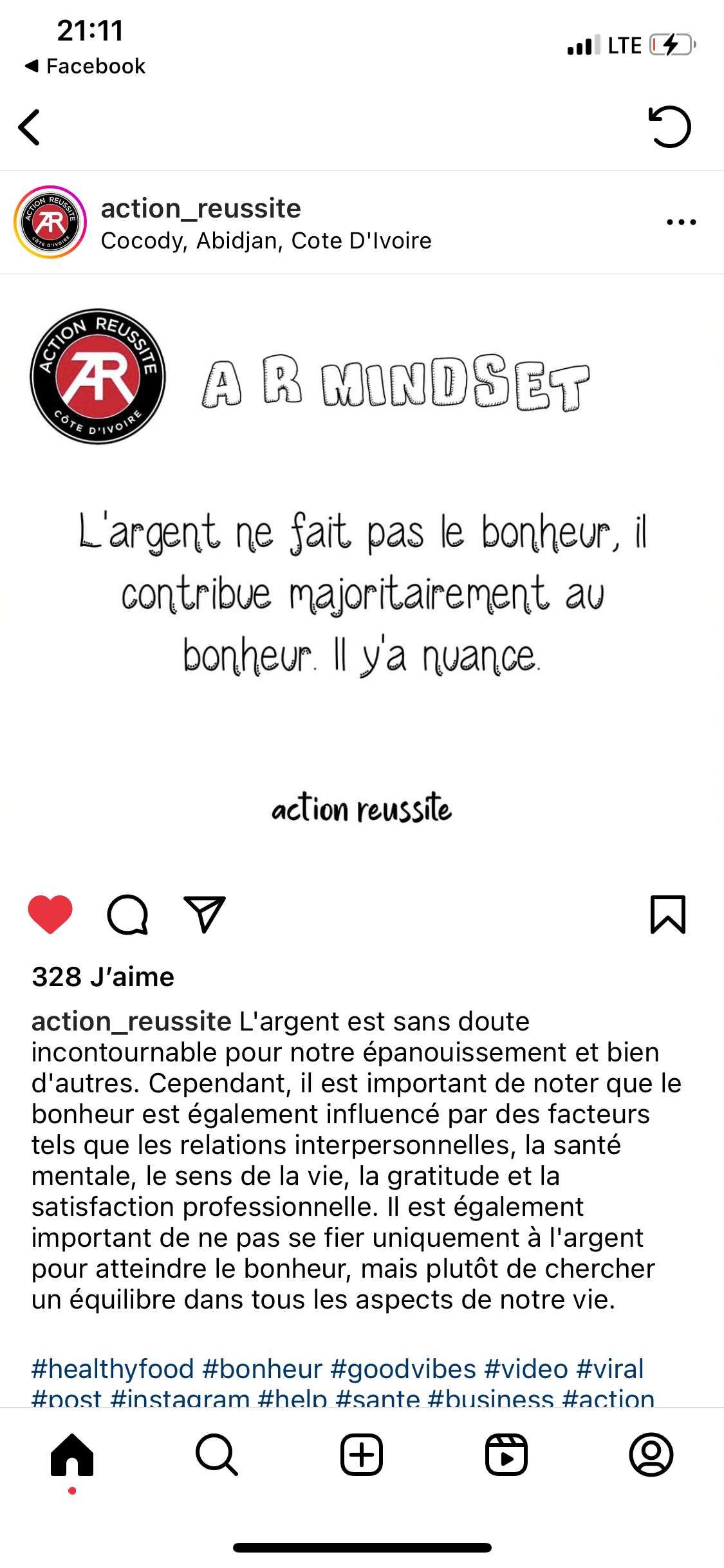Image resolution: width=724 pixels, height=1568 pixels.
Task: Open location Cocody, Abidjan, Cote D'Ivoire
Action: click(x=266, y=241)
